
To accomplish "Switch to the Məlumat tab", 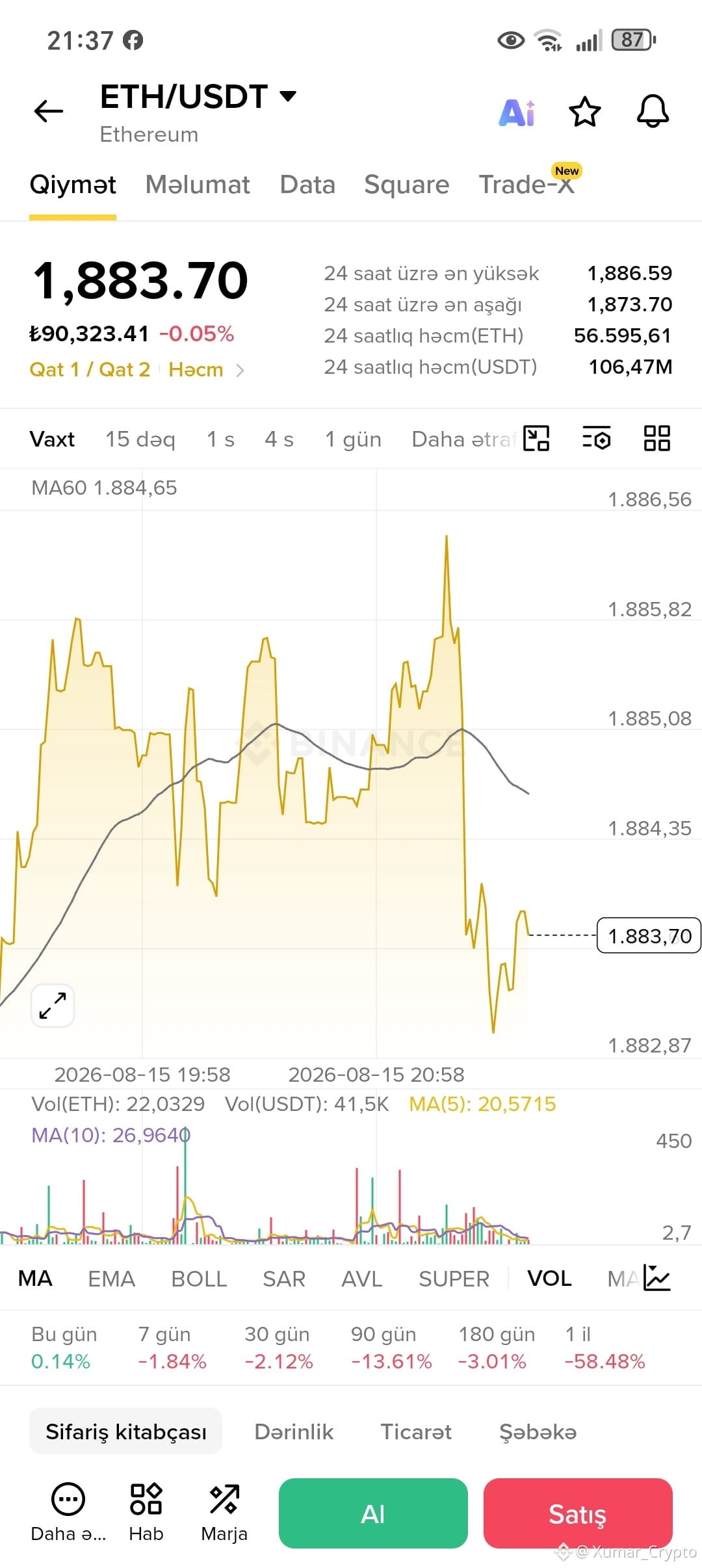I will pyautogui.click(x=198, y=185).
